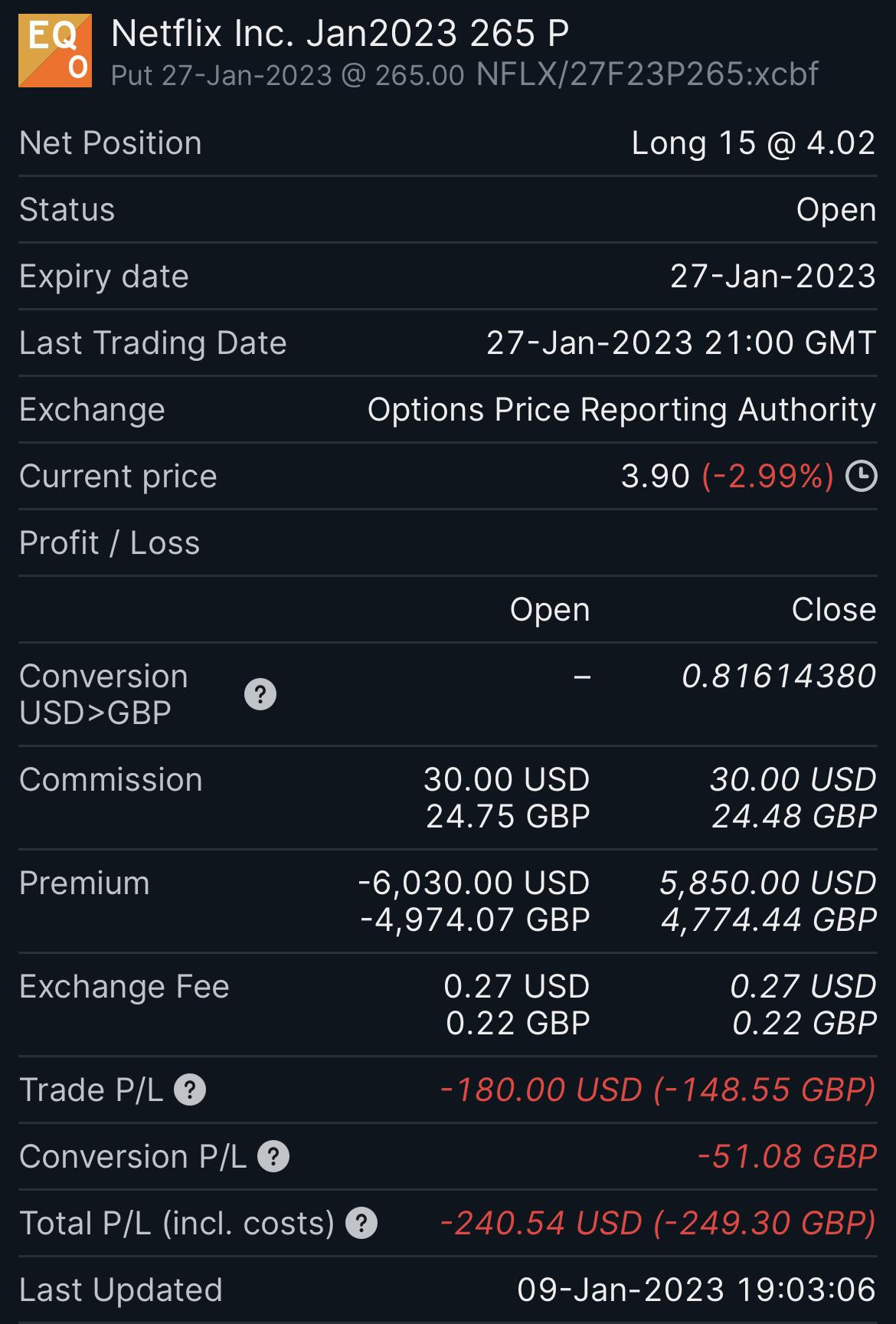The height and width of the screenshot is (1324, 896).
Task: Open the Conversion USD>GBP help icon
Action: [x=260, y=694]
